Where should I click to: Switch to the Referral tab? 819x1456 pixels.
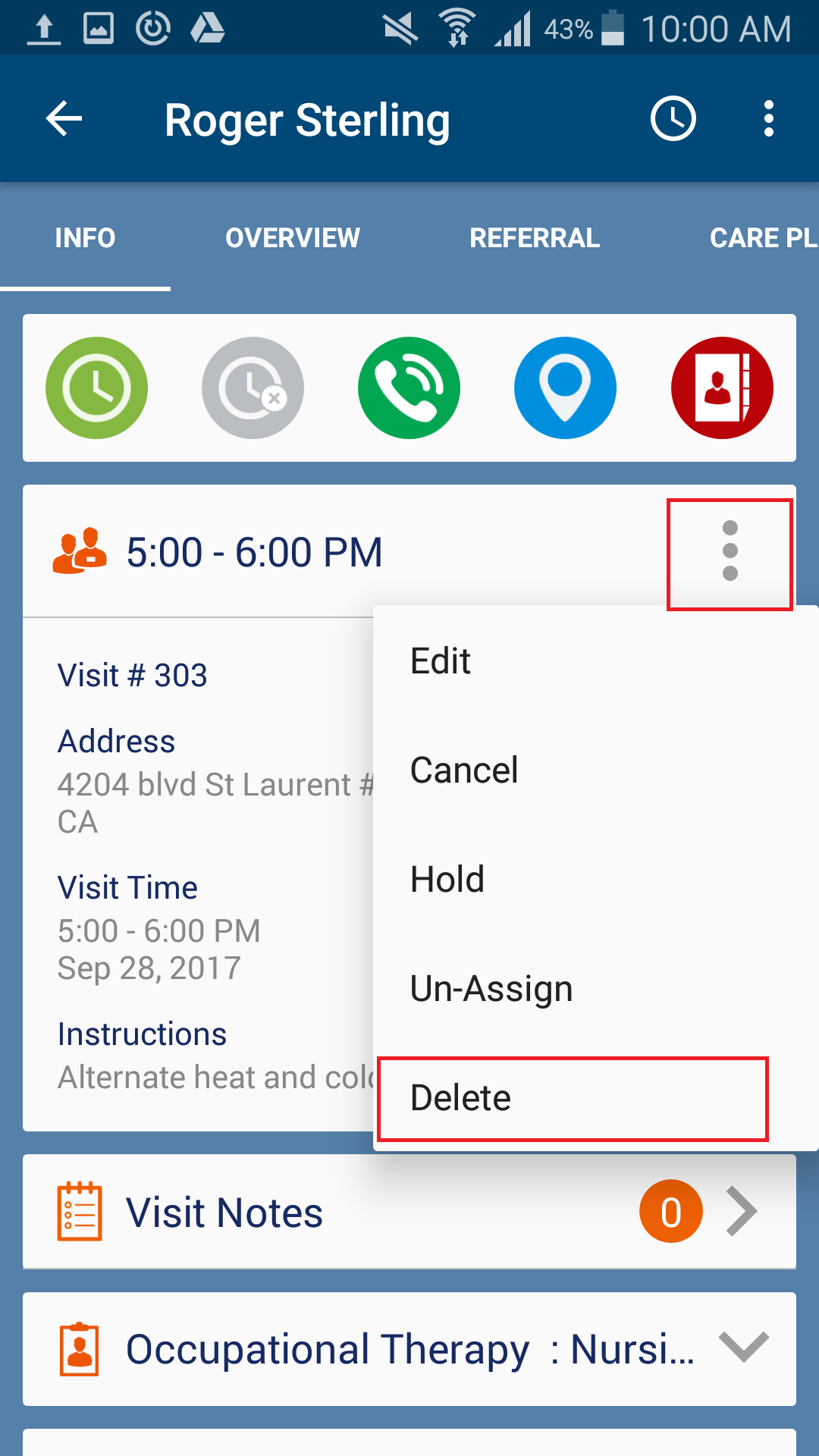tap(535, 238)
